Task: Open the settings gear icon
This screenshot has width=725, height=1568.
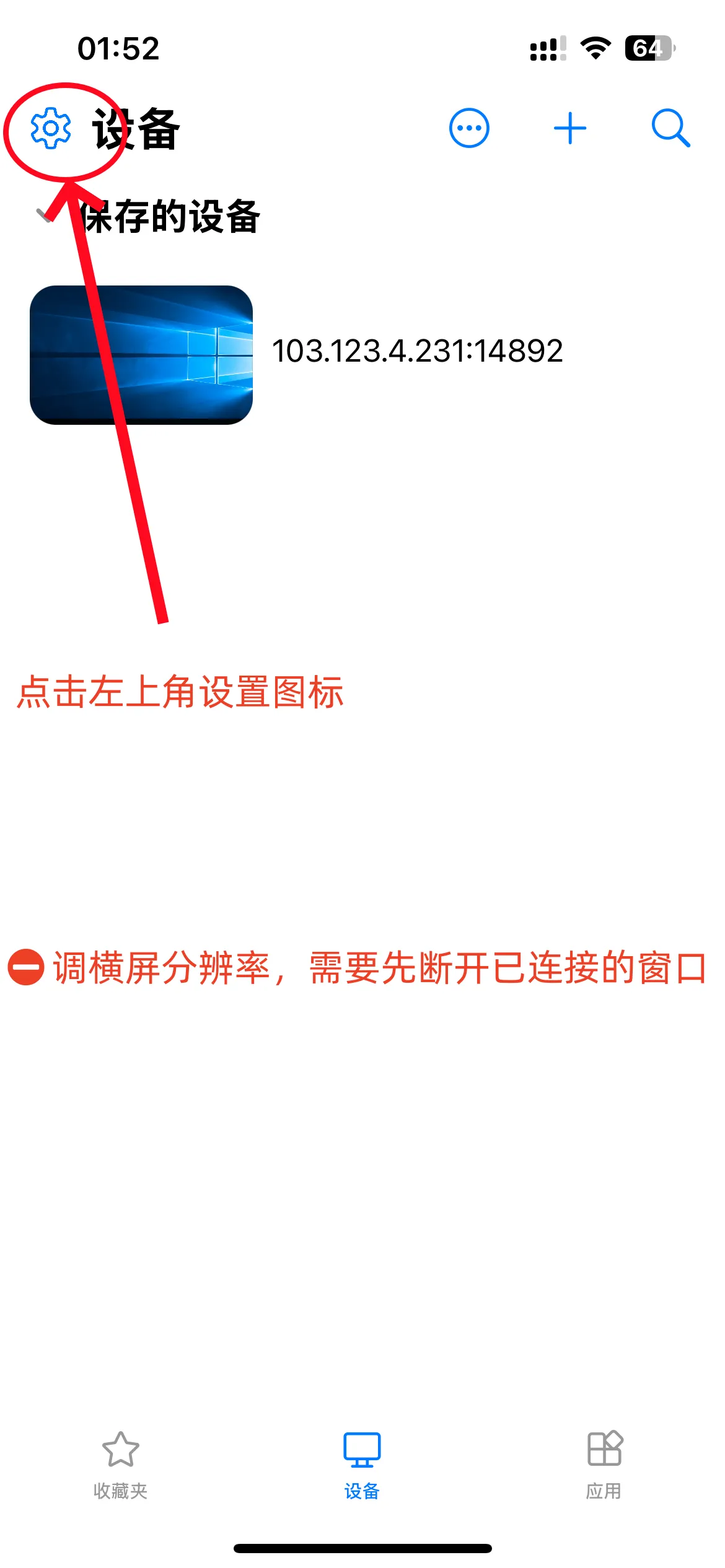Action: (x=51, y=128)
